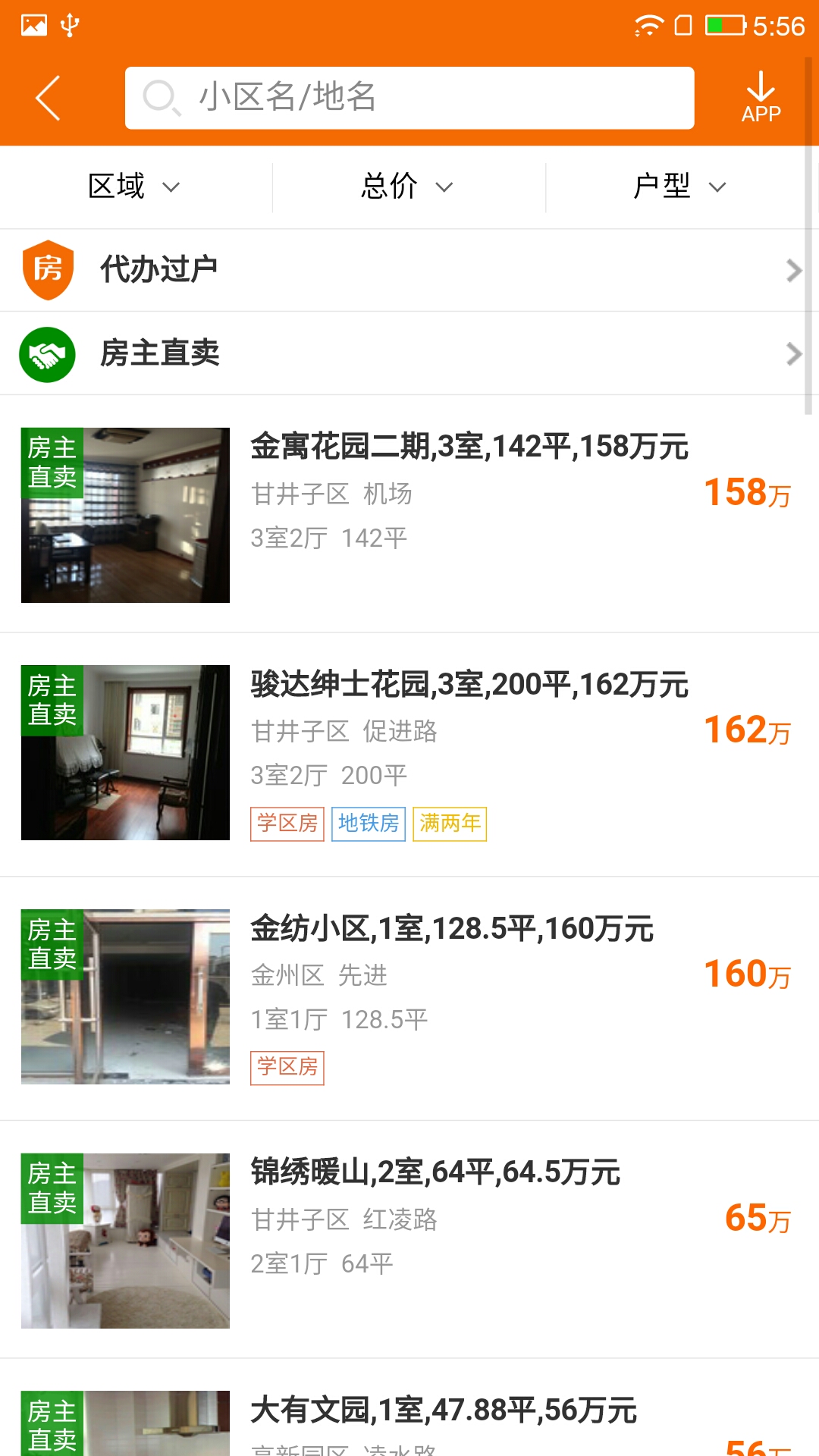Tap the USB icon in the status bar
The image size is (819, 1456).
click(70, 24)
